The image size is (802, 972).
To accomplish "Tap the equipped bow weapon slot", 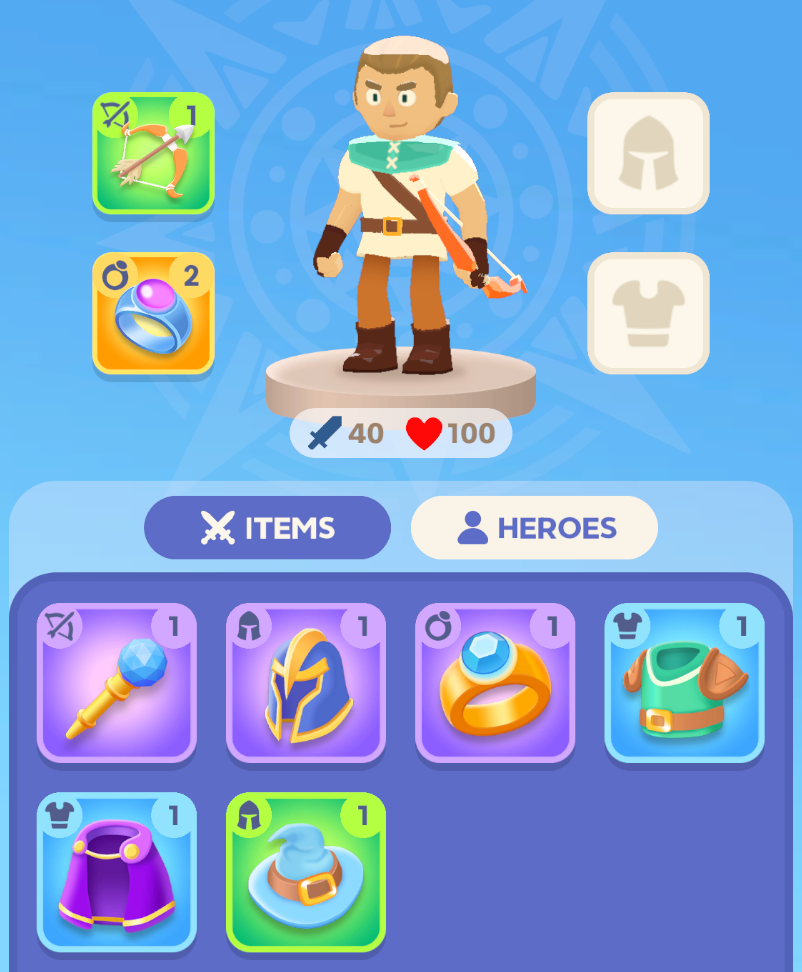I will (x=153, y=153).
